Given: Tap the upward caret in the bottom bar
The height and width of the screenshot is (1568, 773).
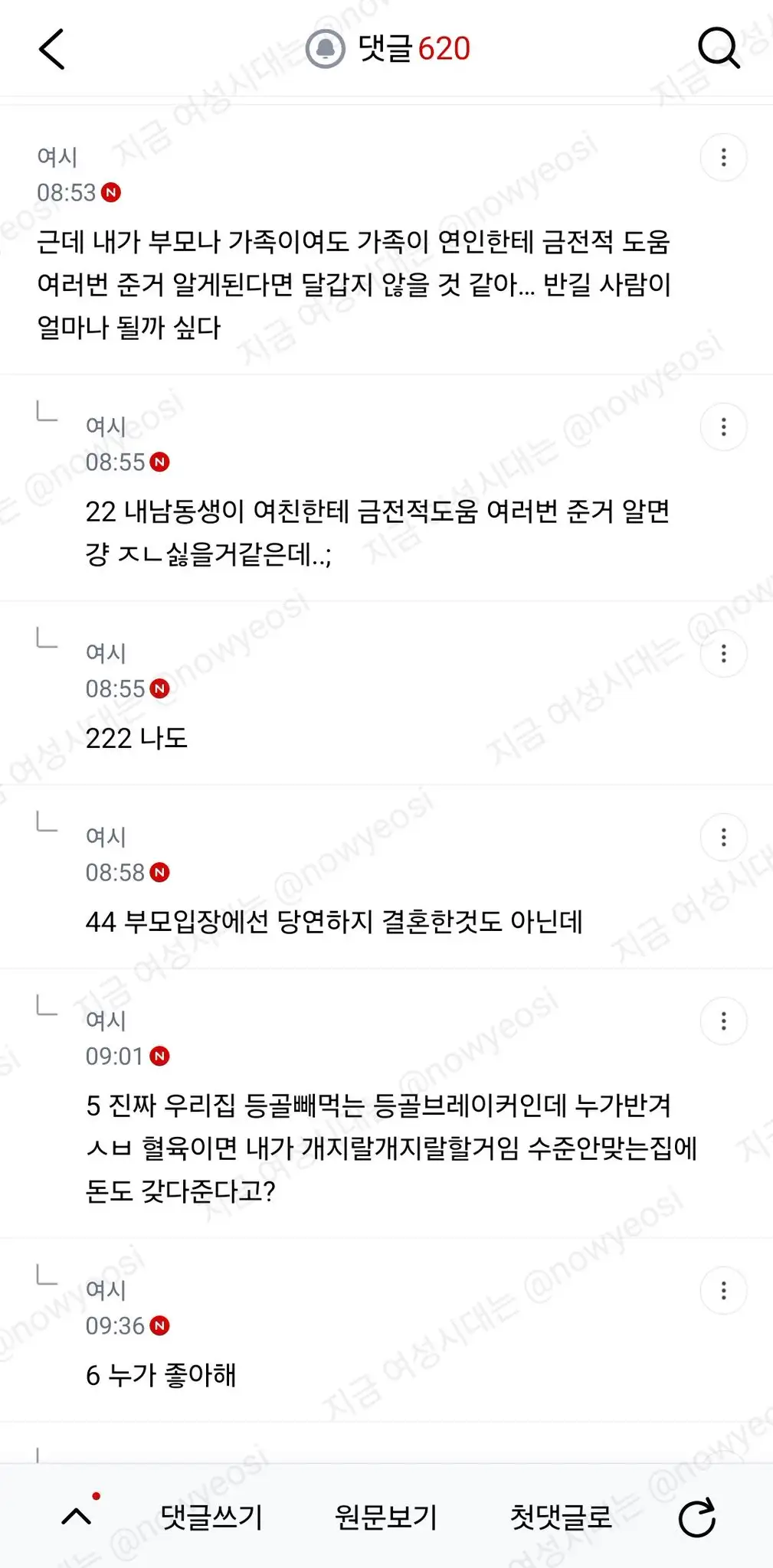Looking at the screenshot, I should pos(77,1517).
